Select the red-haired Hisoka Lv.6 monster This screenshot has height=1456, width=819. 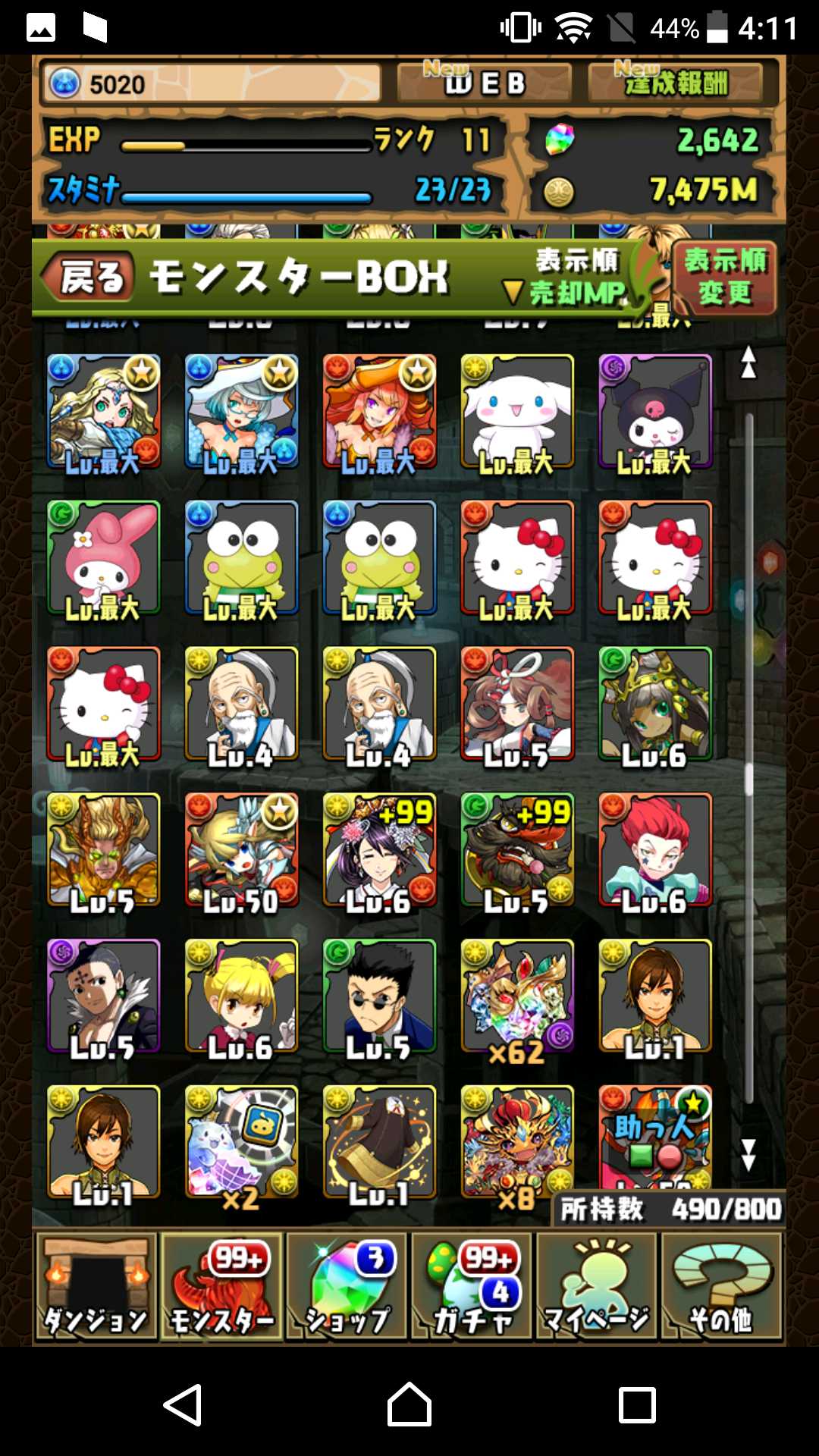click(655, 850)
